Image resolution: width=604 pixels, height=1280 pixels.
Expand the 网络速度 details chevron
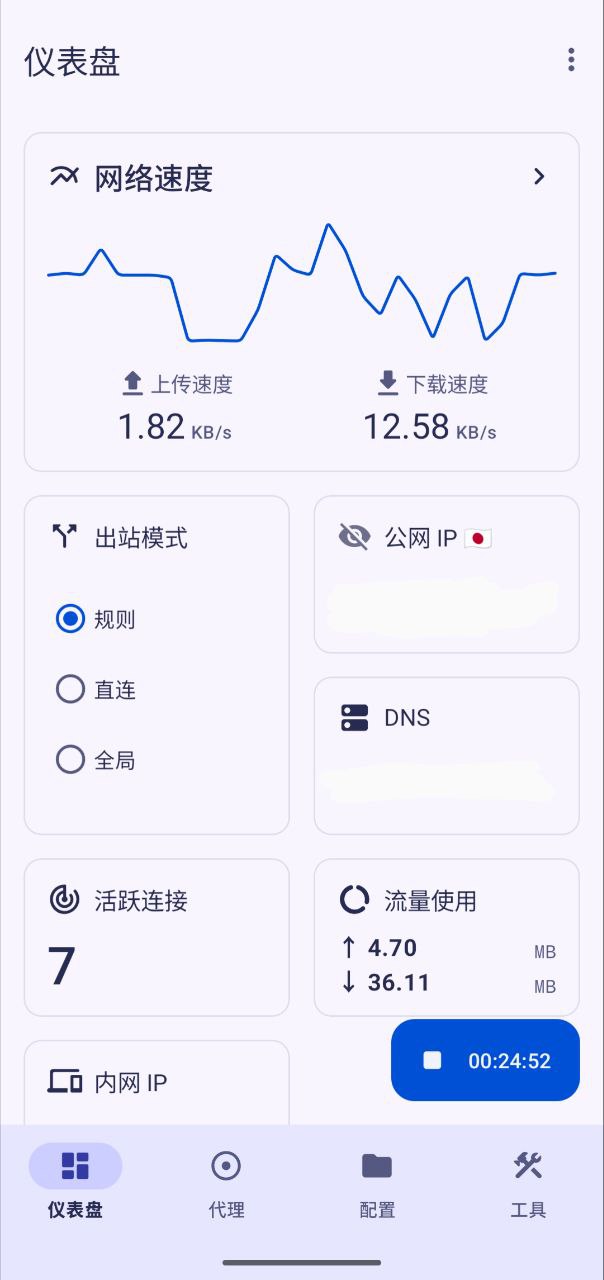(x=539, y=177)
